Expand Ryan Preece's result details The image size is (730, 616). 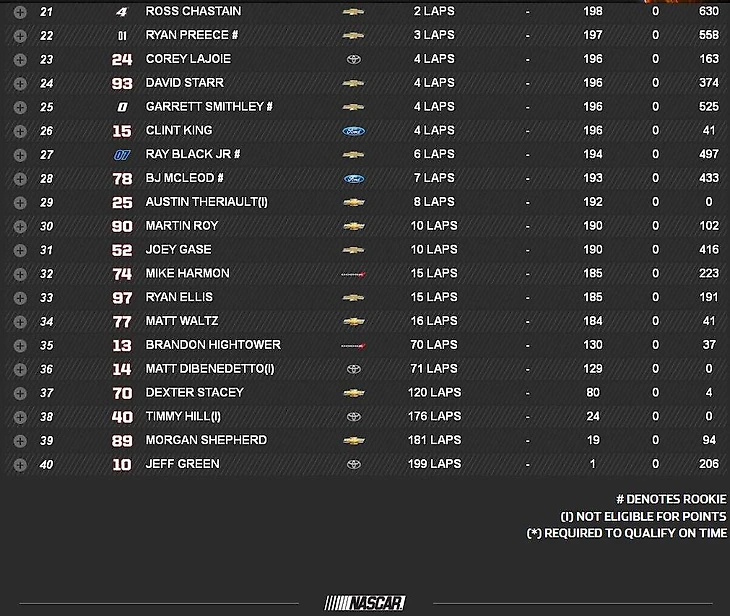(x=19, y=35)
